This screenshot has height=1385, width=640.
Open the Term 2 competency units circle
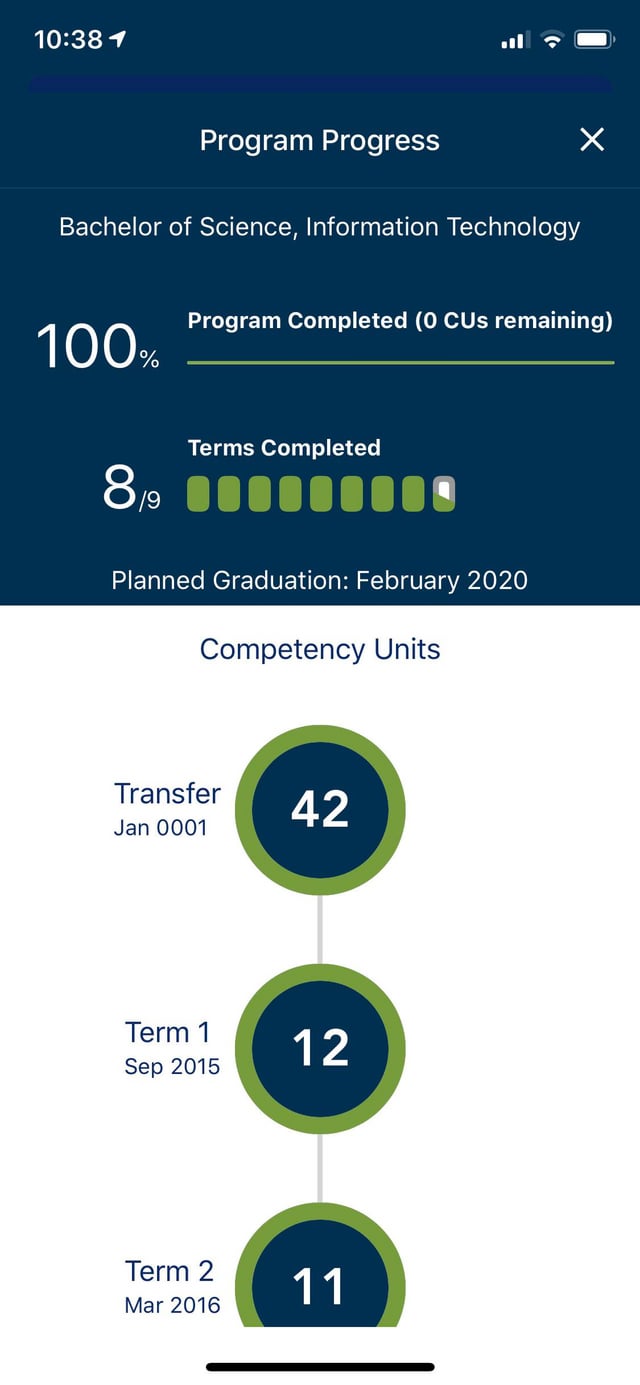click(320, 1280)
